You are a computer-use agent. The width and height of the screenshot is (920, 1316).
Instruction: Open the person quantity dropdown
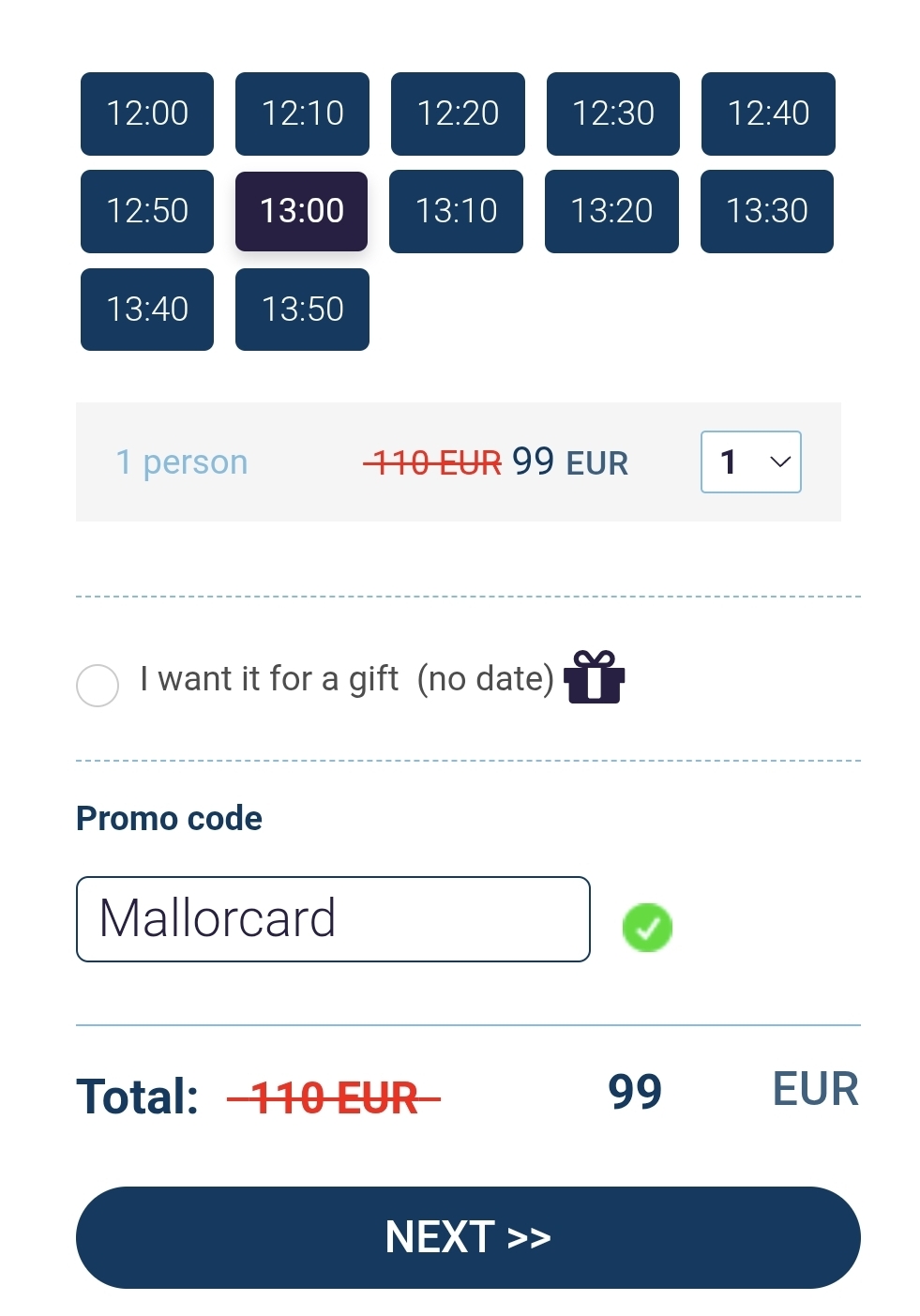pos(750,461)
